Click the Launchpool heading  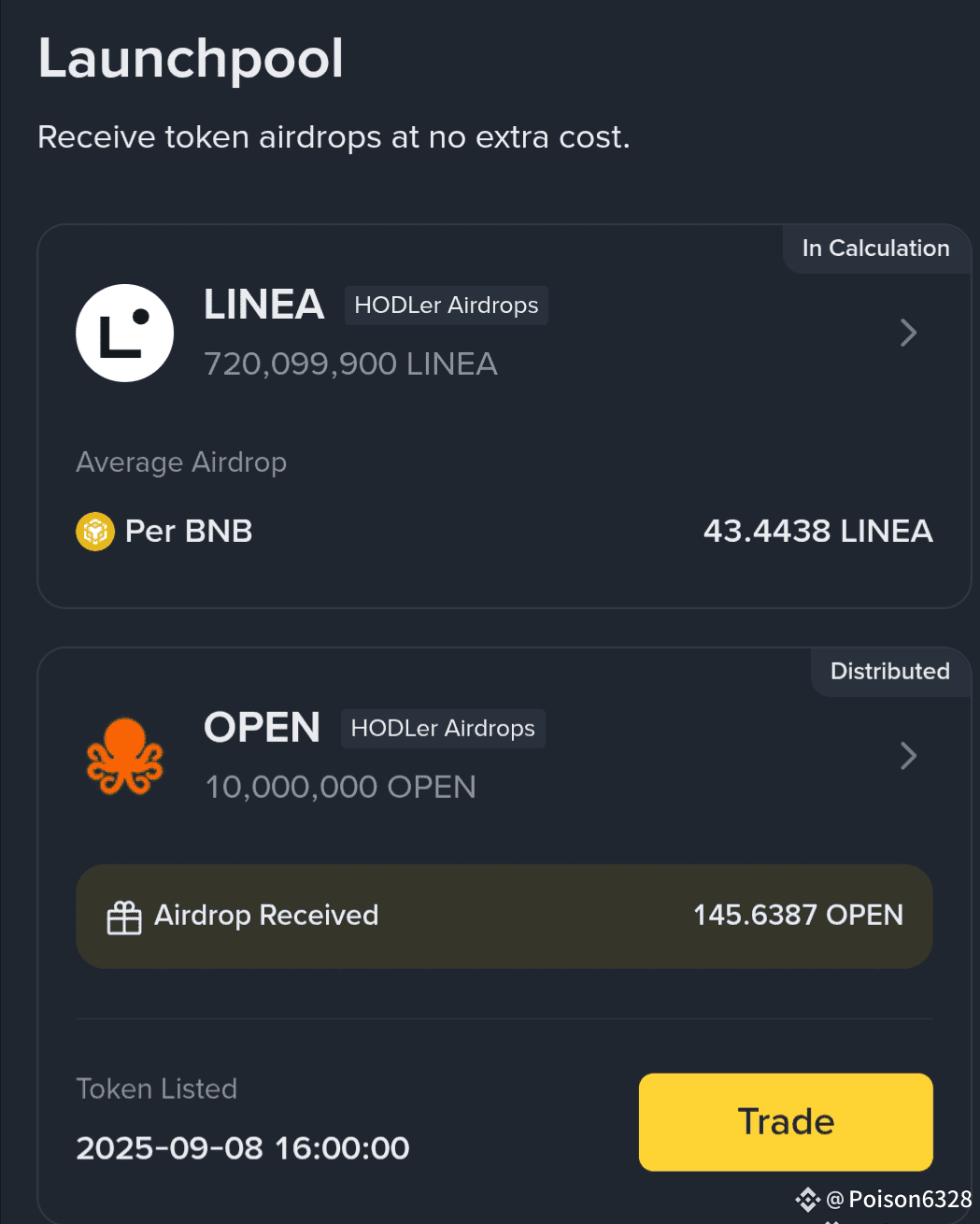tap(190, 59)
